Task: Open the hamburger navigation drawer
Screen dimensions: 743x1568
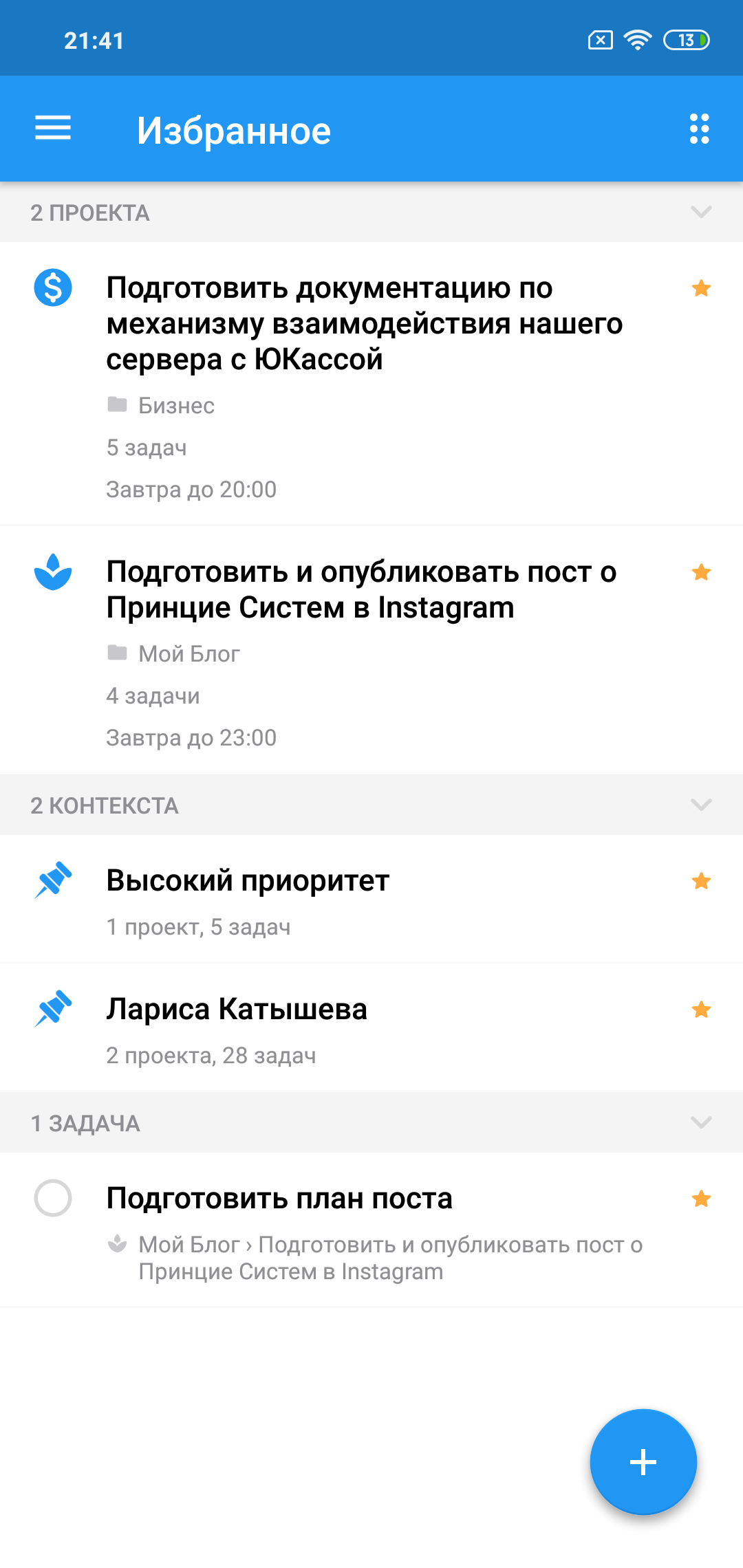Action: click(x=53, y=129)
